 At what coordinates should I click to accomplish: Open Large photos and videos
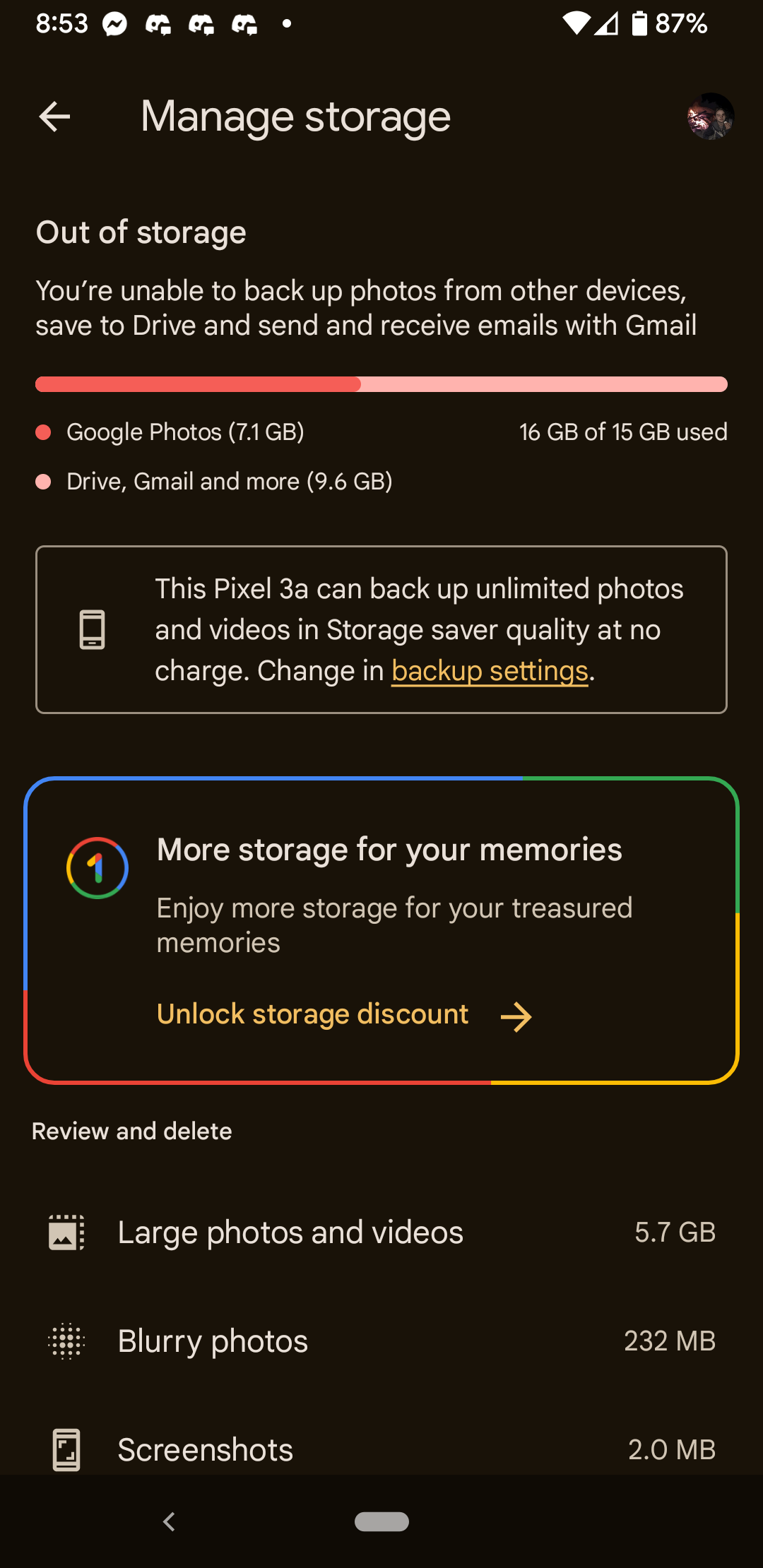pyautogui.click(x=381, y=1233)
